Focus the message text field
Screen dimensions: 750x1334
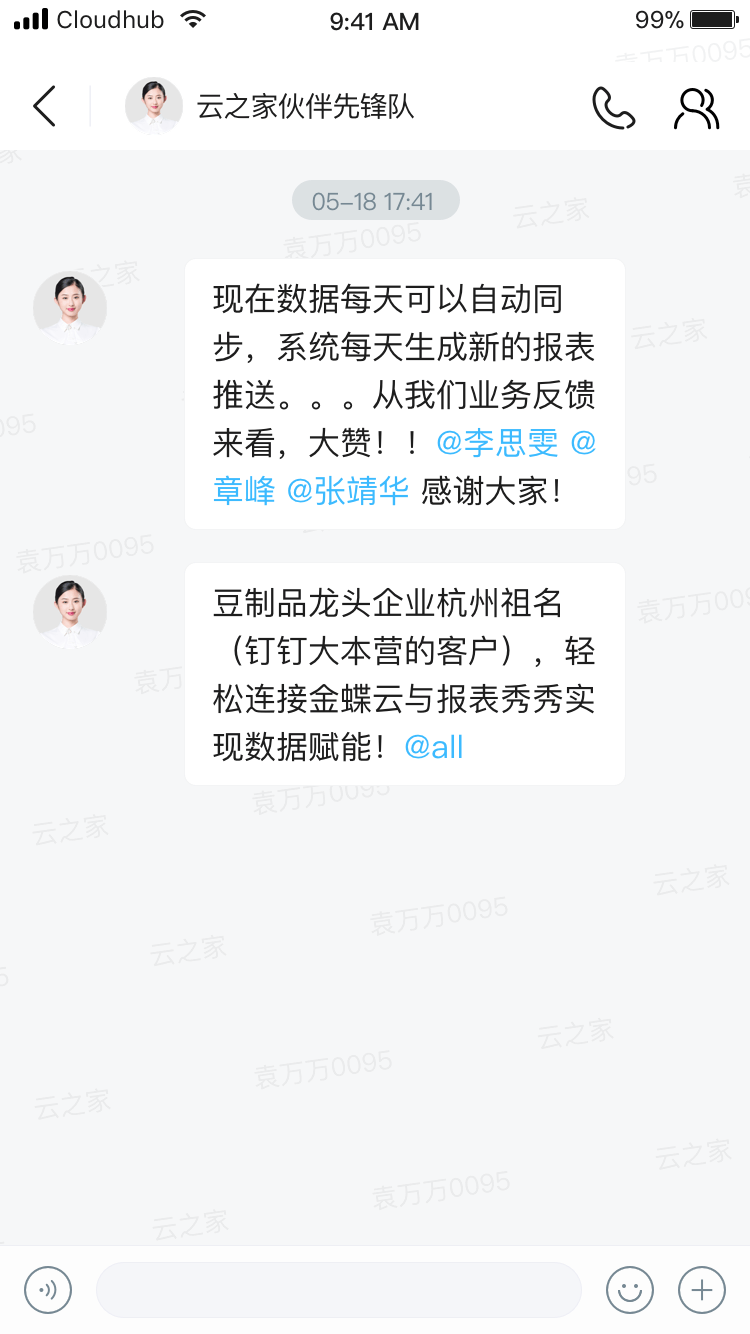coord(338,1290)
